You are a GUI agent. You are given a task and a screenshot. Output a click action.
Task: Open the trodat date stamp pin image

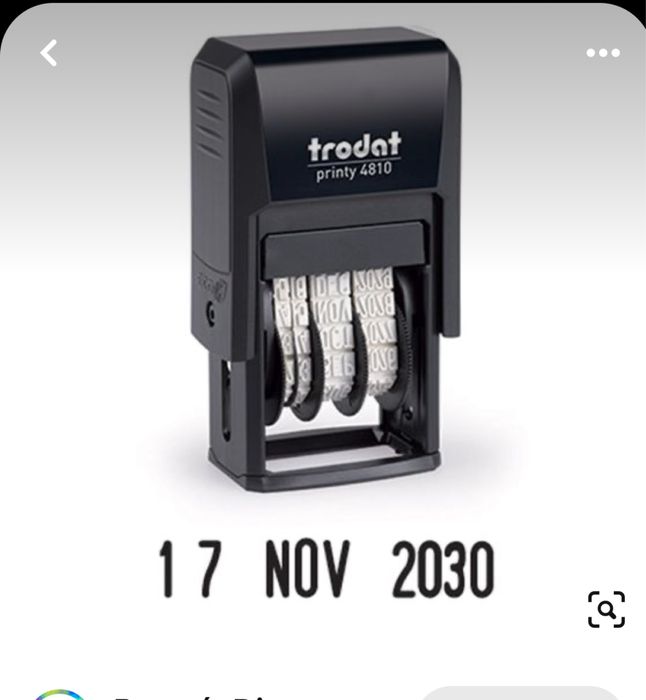point(323,300)
